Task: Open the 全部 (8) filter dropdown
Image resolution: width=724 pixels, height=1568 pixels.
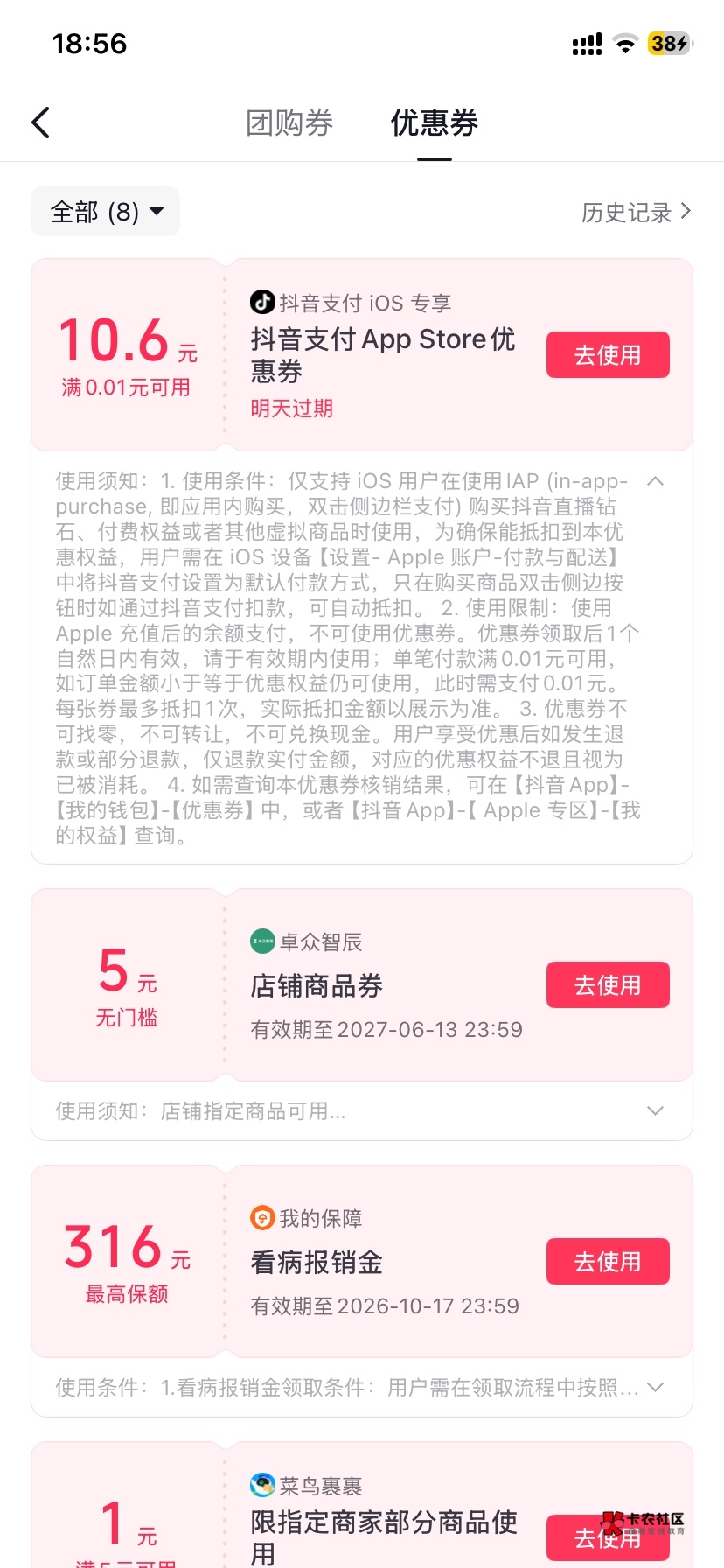Action: click(106, 212)
